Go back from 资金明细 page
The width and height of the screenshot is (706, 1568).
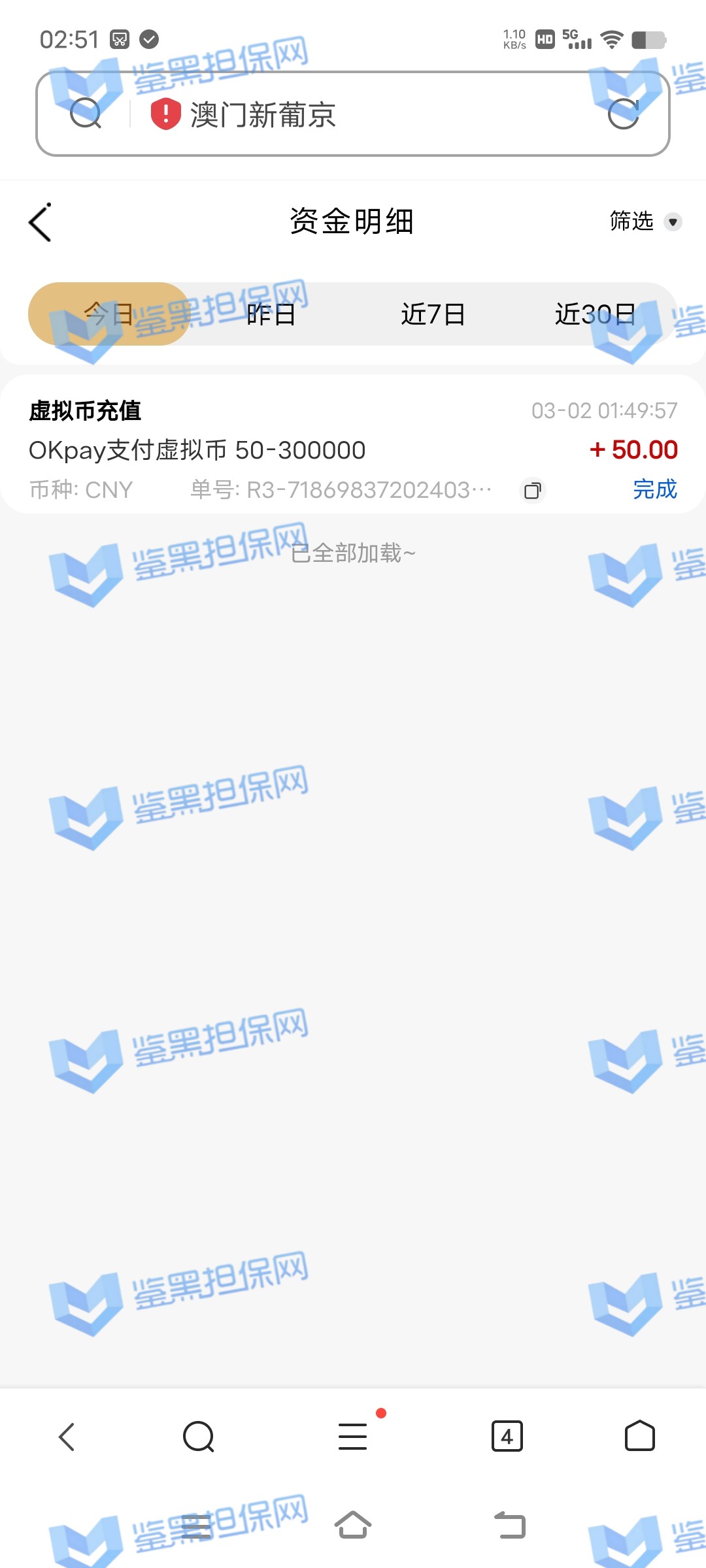click(41, 222)
